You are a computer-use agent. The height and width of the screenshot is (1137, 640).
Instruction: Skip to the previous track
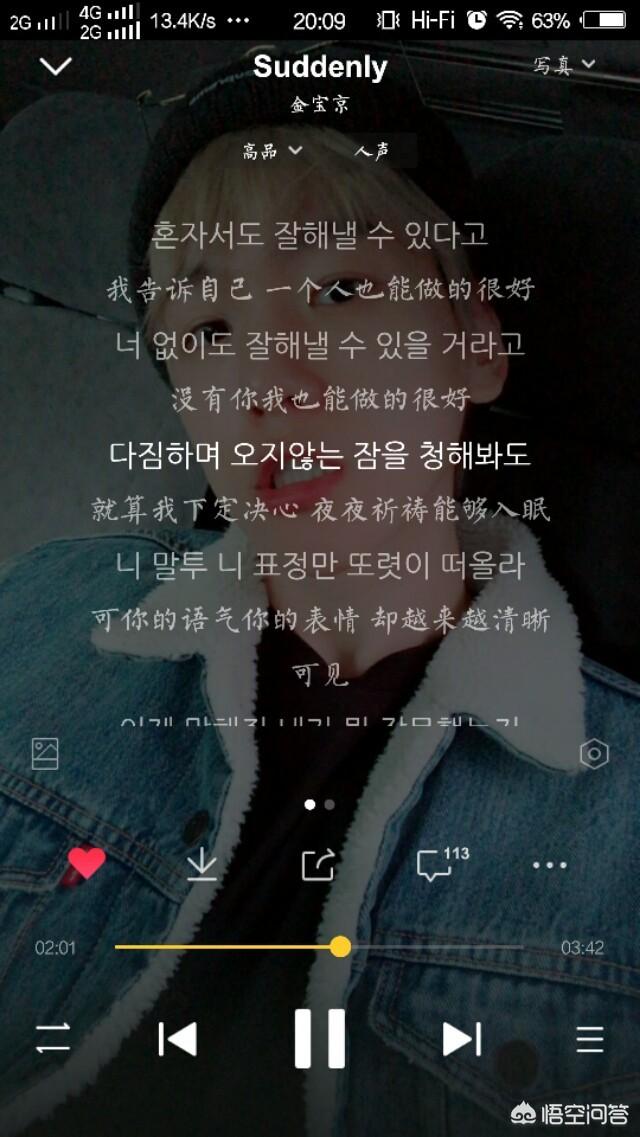pos(178,1039)
